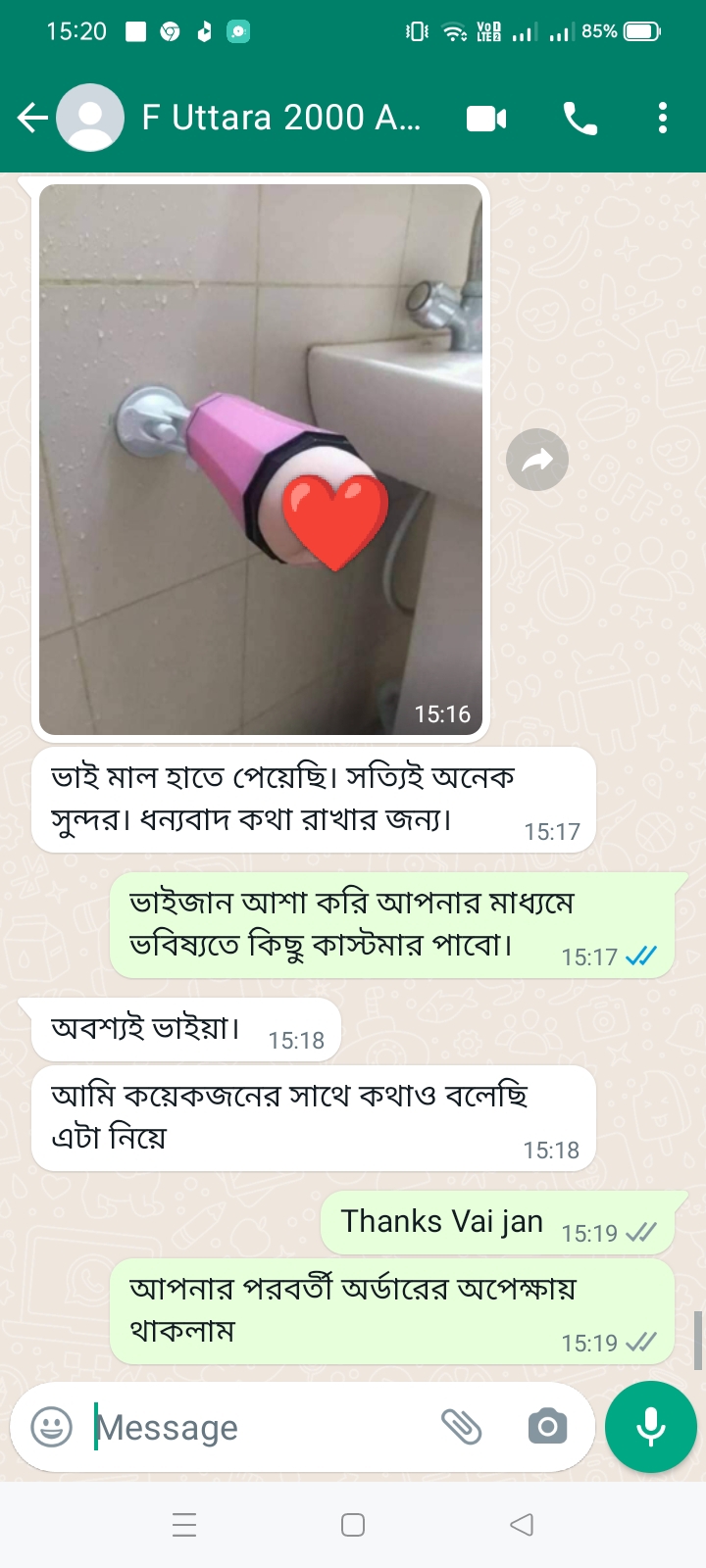Start a voice call
The image size is (706, 1568).
[580, 119]
